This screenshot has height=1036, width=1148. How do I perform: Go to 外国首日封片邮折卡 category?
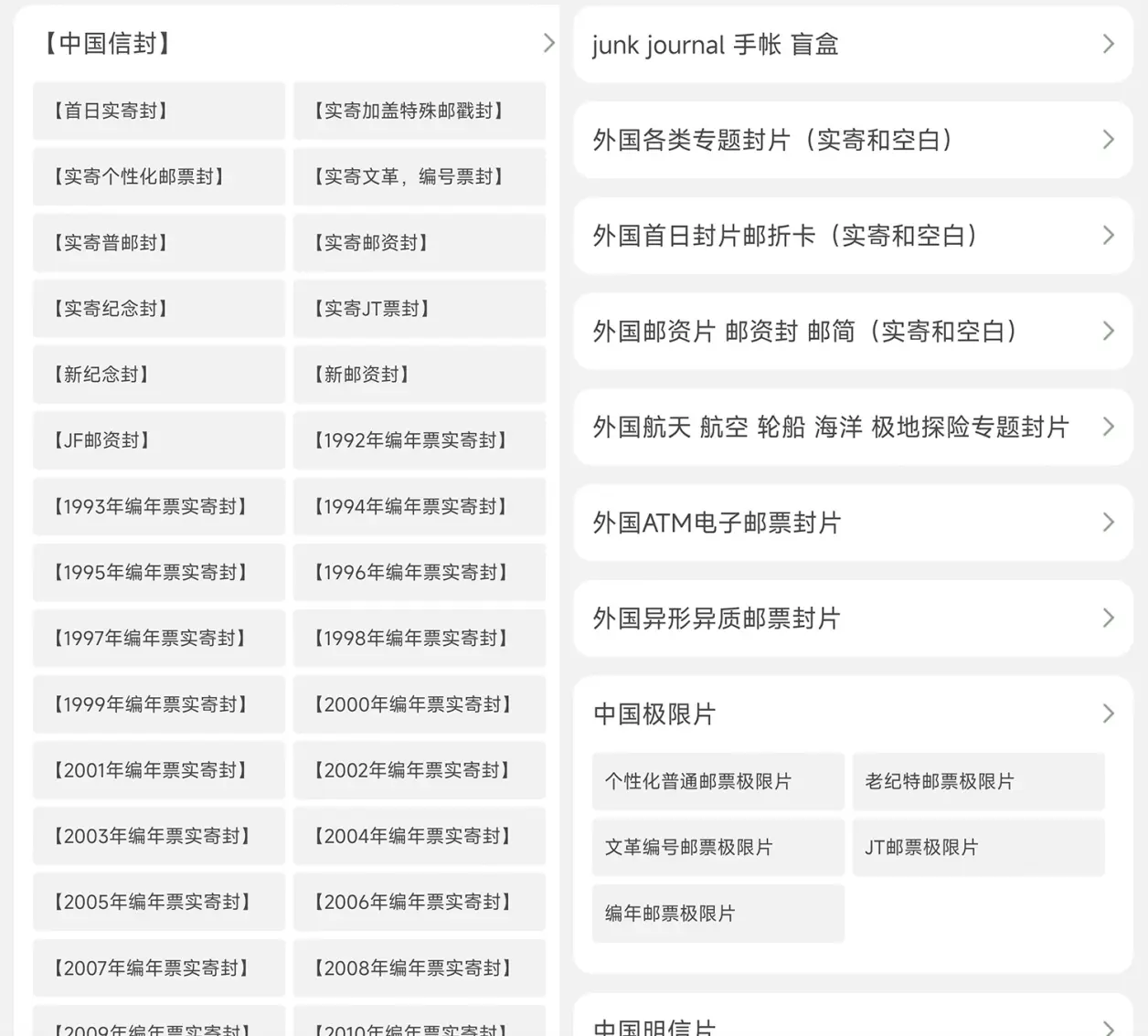[852, 236]
